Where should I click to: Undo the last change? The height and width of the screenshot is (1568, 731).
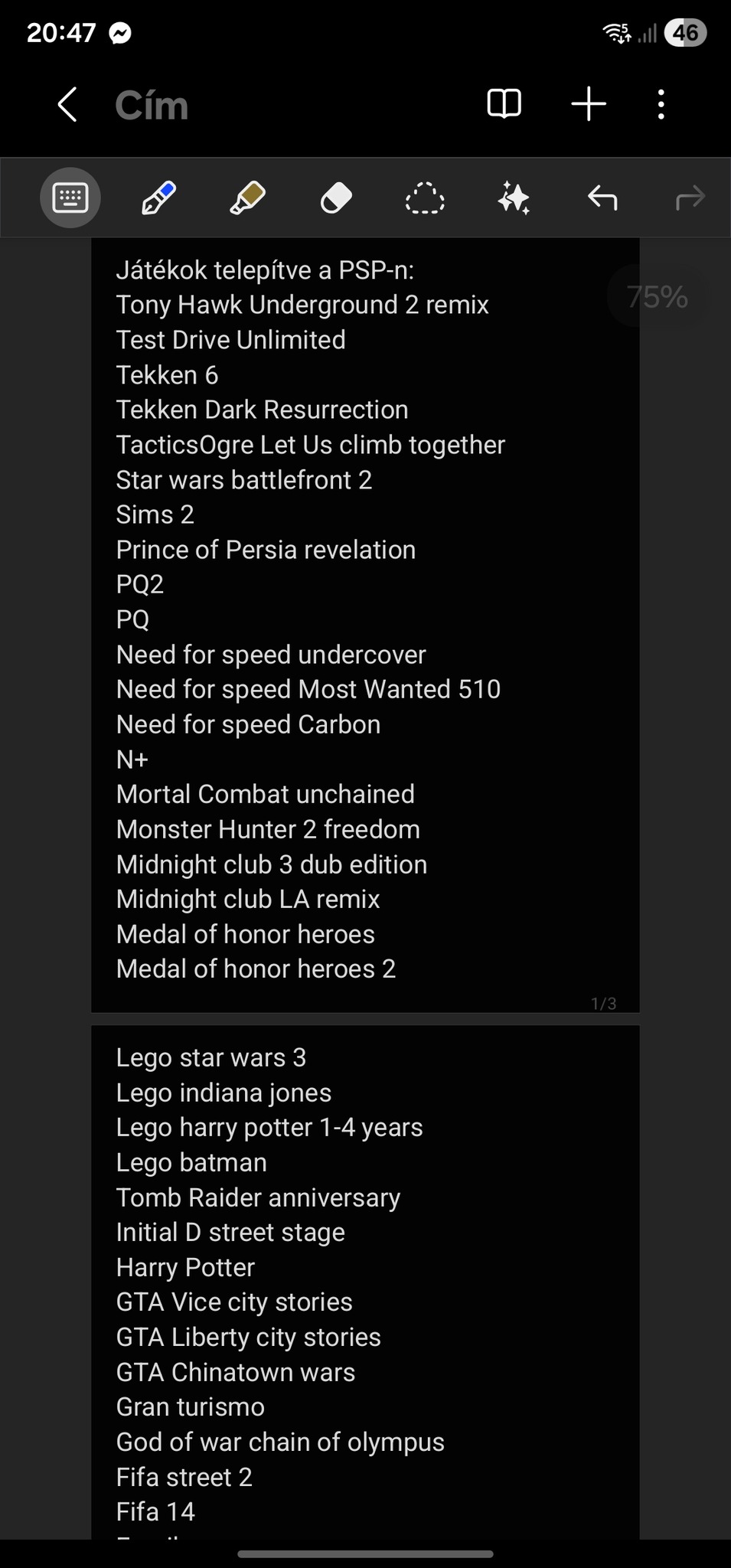tap(602, 198)
